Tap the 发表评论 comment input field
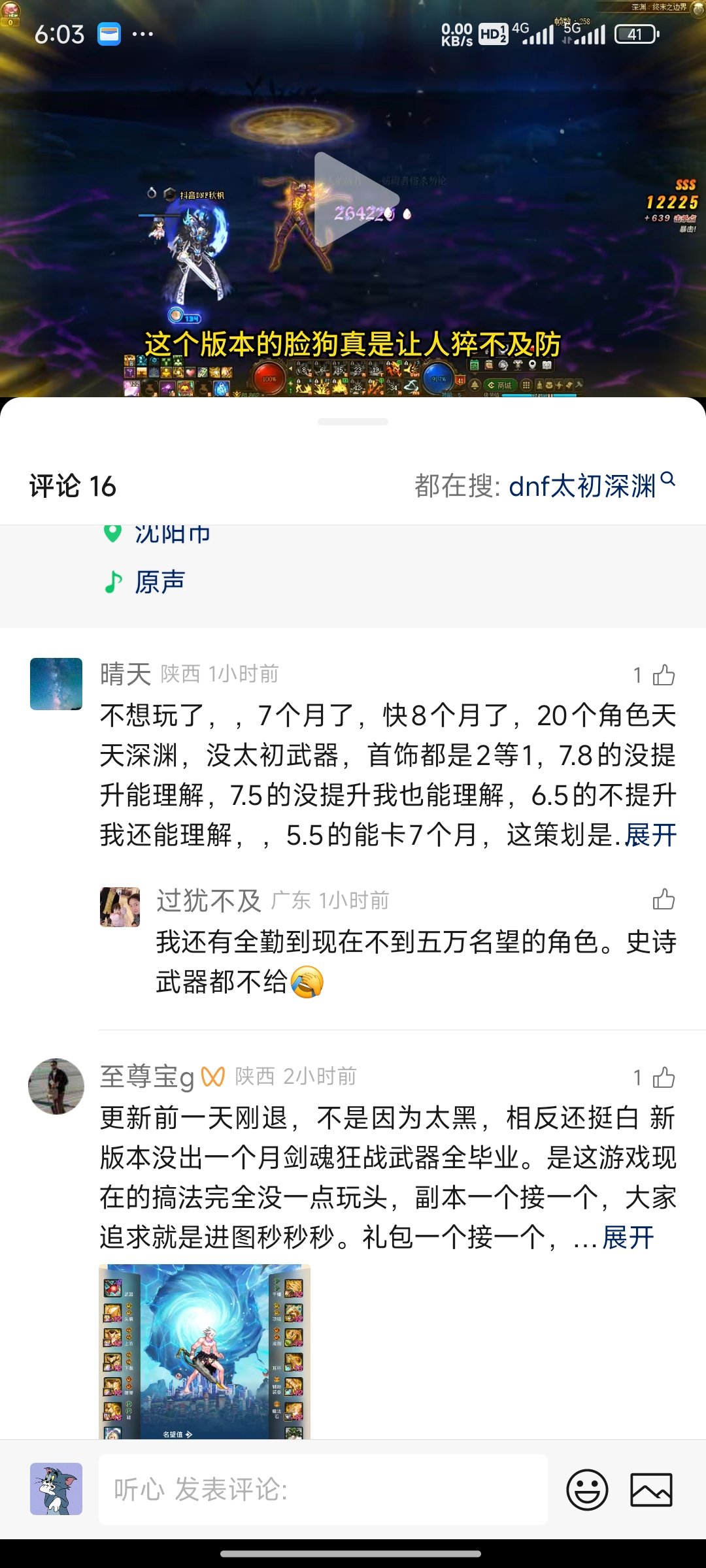This screenshot has height=1568, width=706. (x=323, y=1490)
